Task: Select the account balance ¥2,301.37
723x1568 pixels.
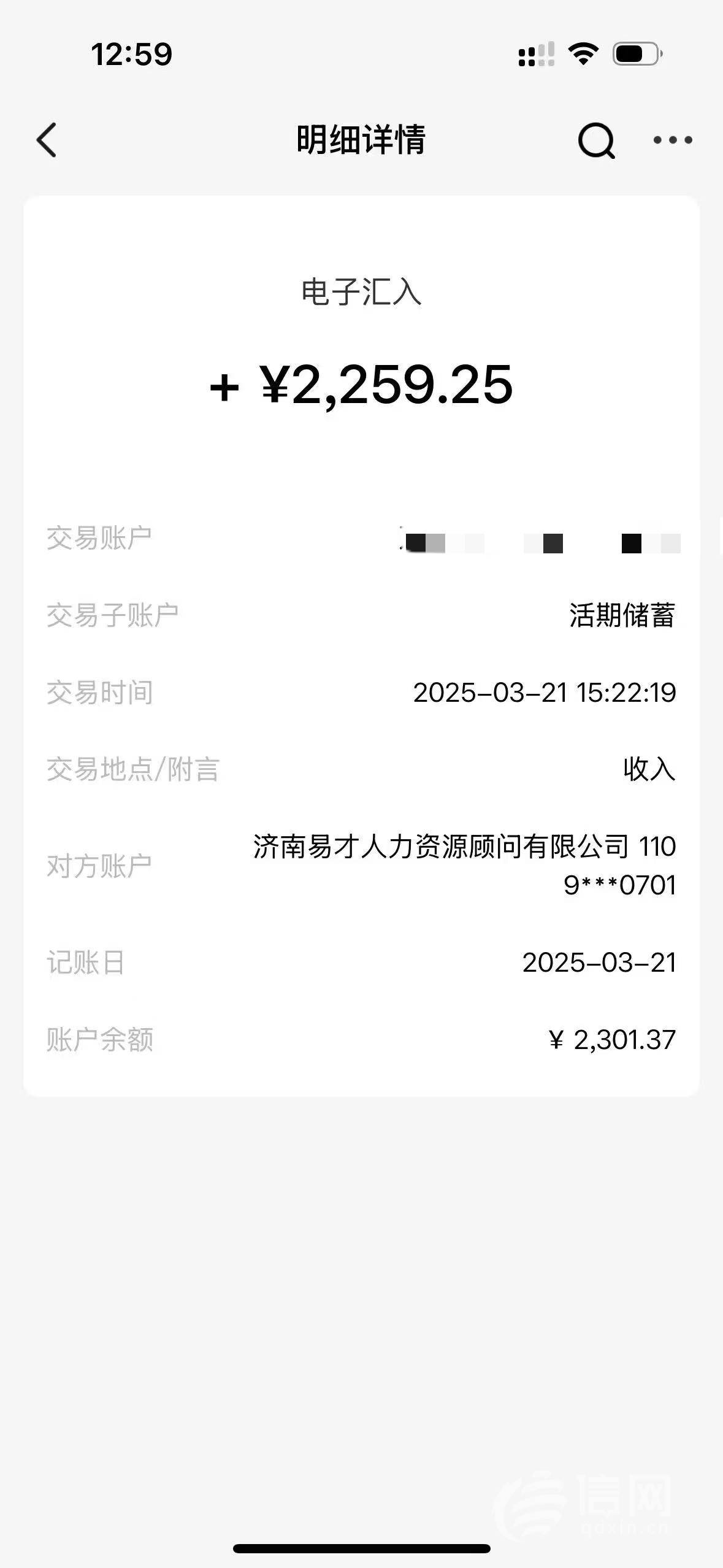Action: click(611, 1039)
